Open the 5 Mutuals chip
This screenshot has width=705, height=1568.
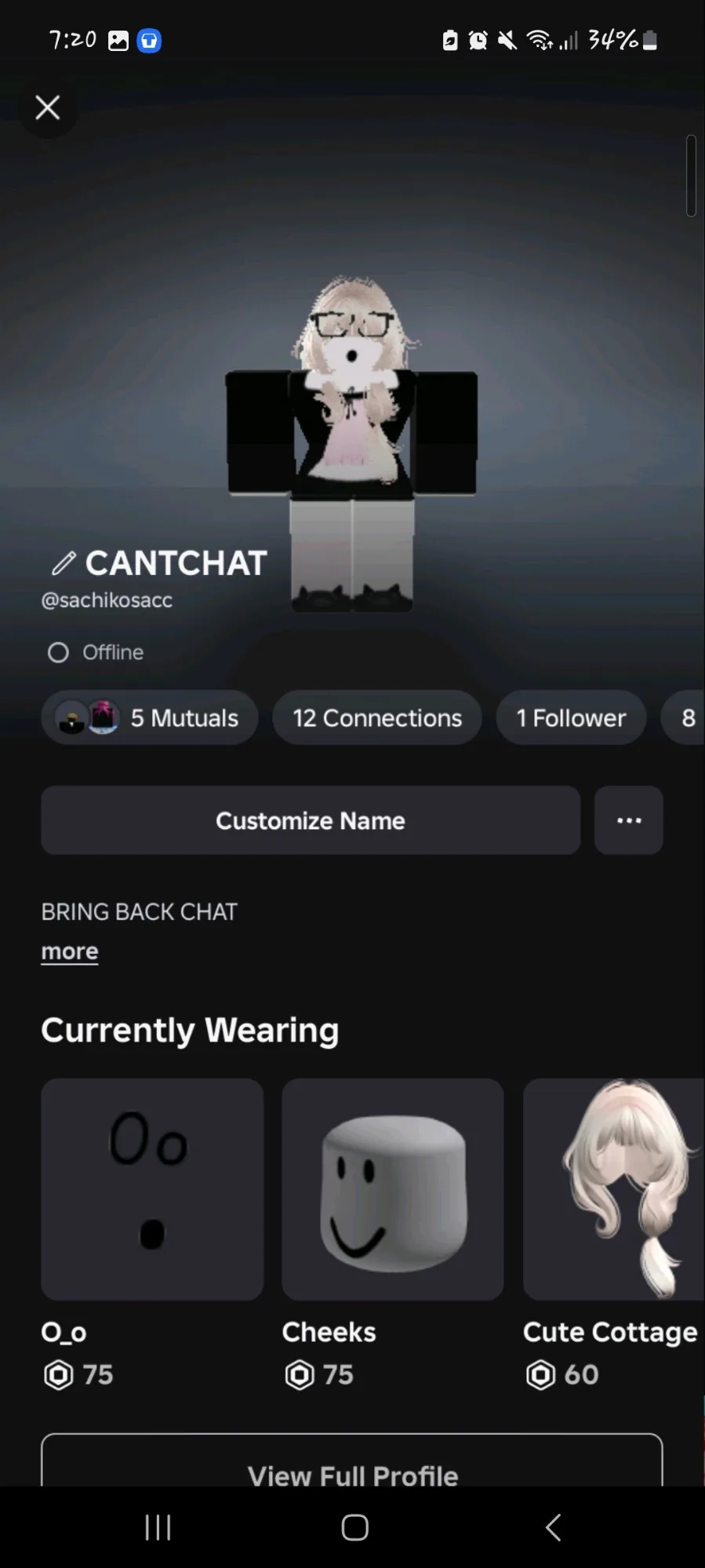coord(149,718)
